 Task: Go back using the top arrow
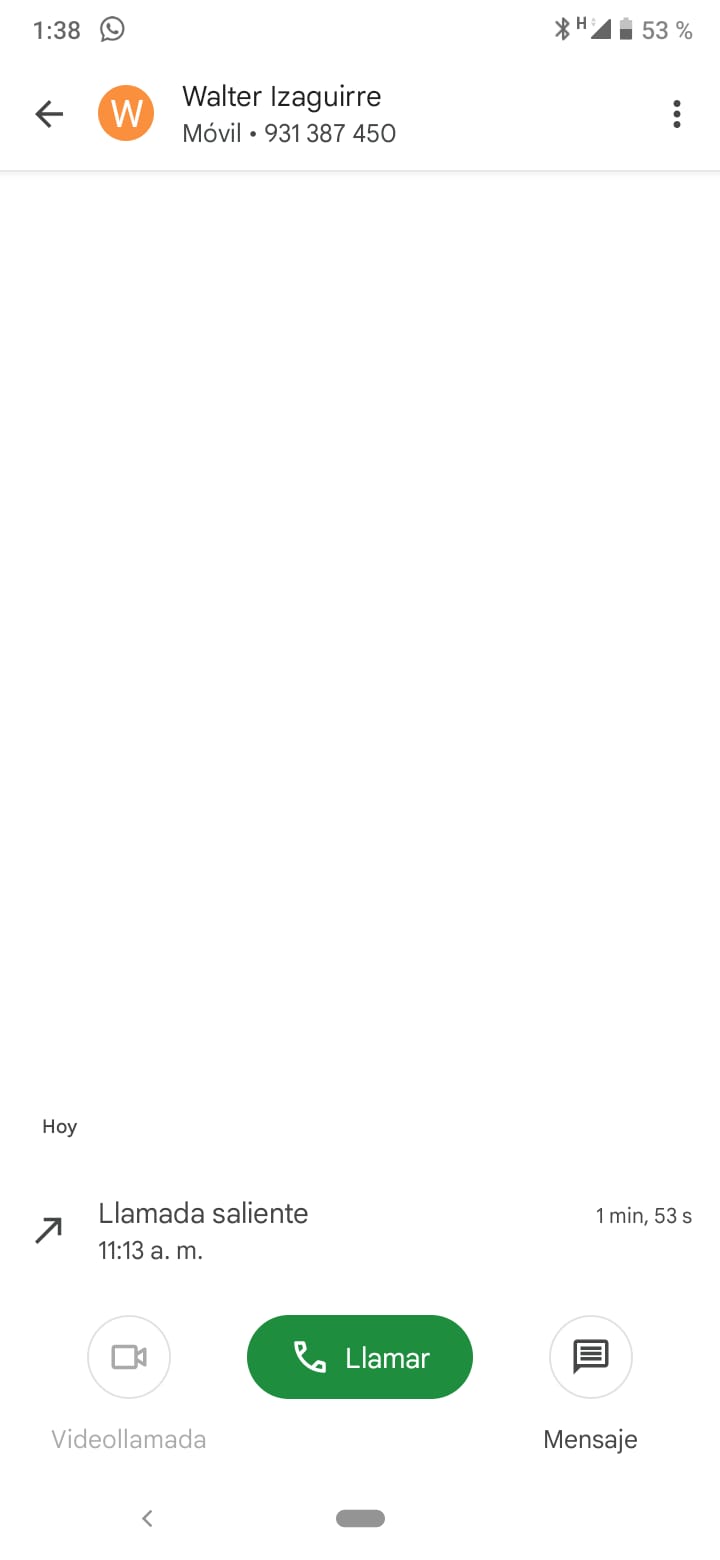coord(49,114)
